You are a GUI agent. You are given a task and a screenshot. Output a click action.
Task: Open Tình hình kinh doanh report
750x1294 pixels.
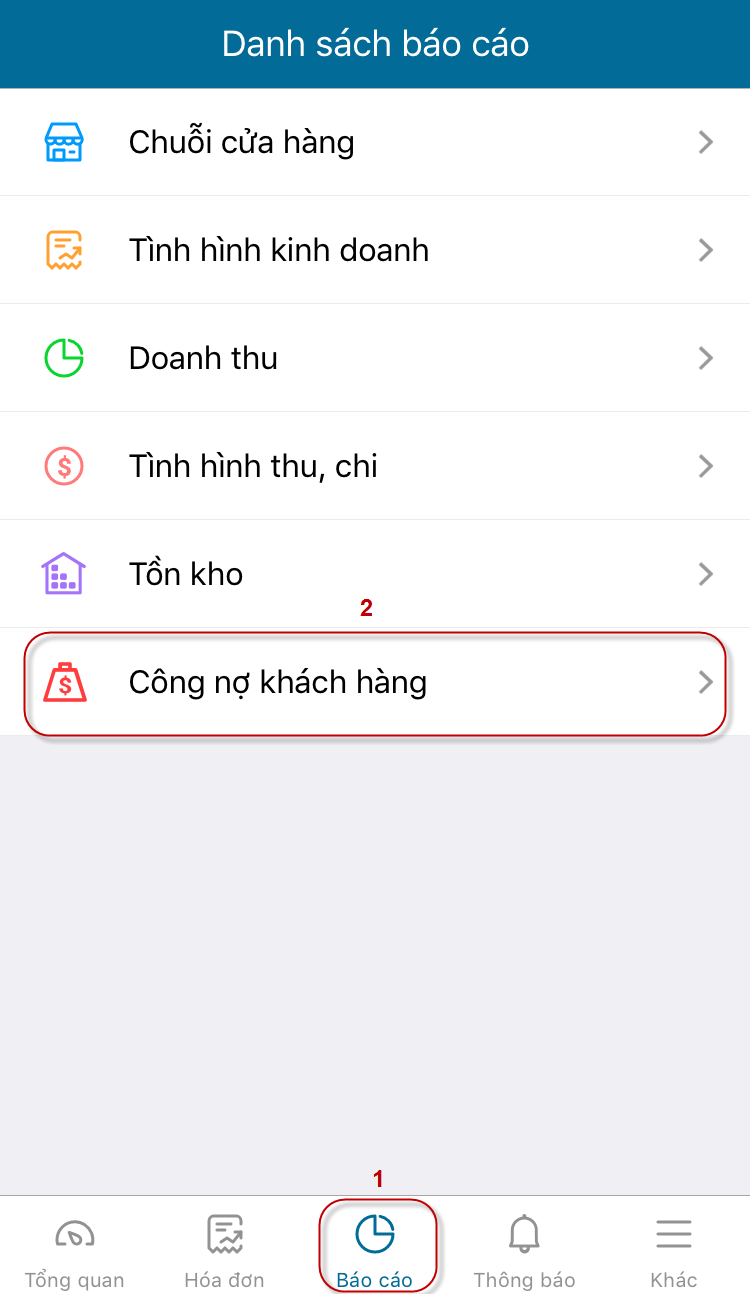(x=375, y=250)
